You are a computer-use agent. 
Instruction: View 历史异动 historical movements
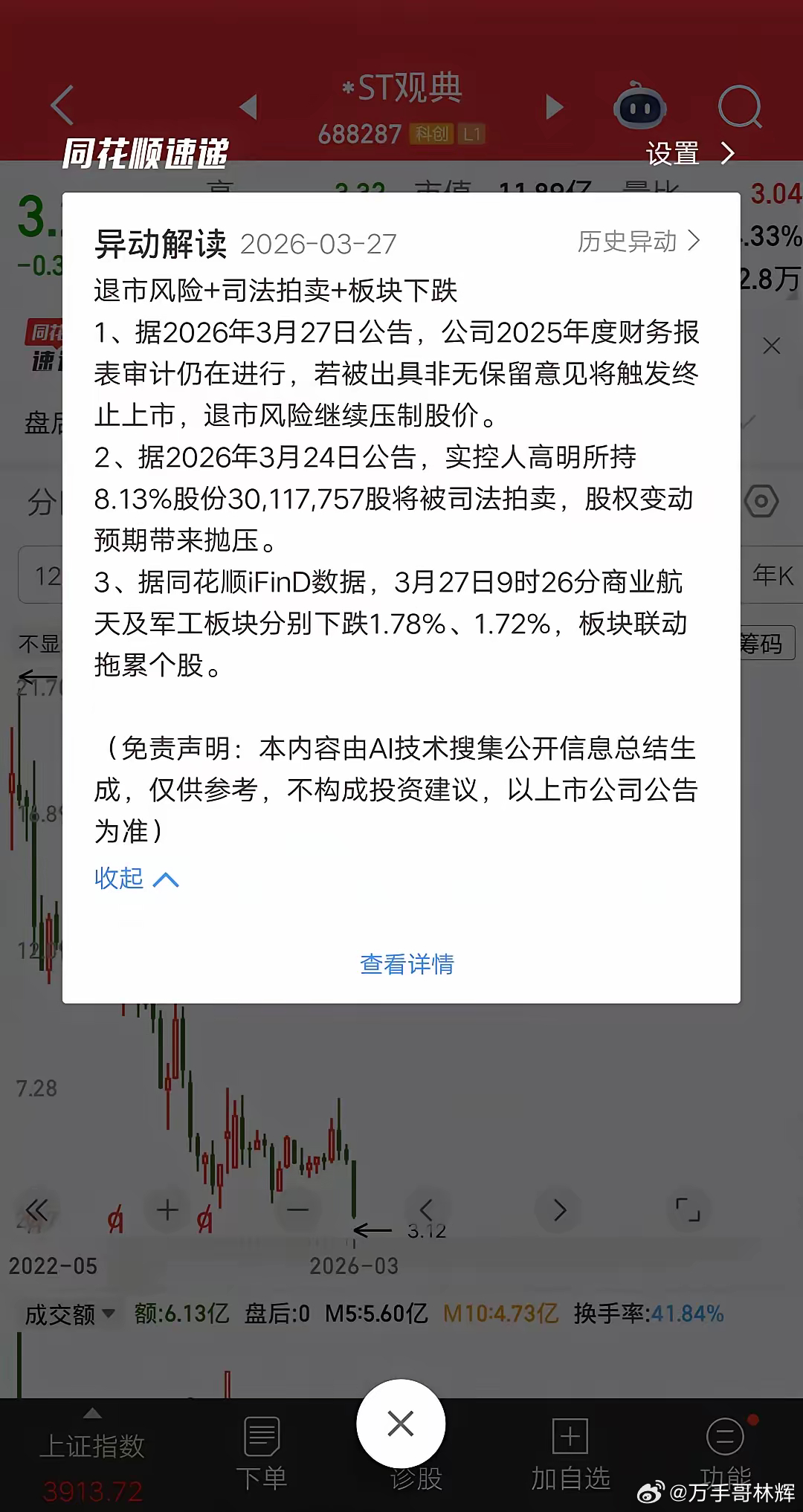coord(636,241)
